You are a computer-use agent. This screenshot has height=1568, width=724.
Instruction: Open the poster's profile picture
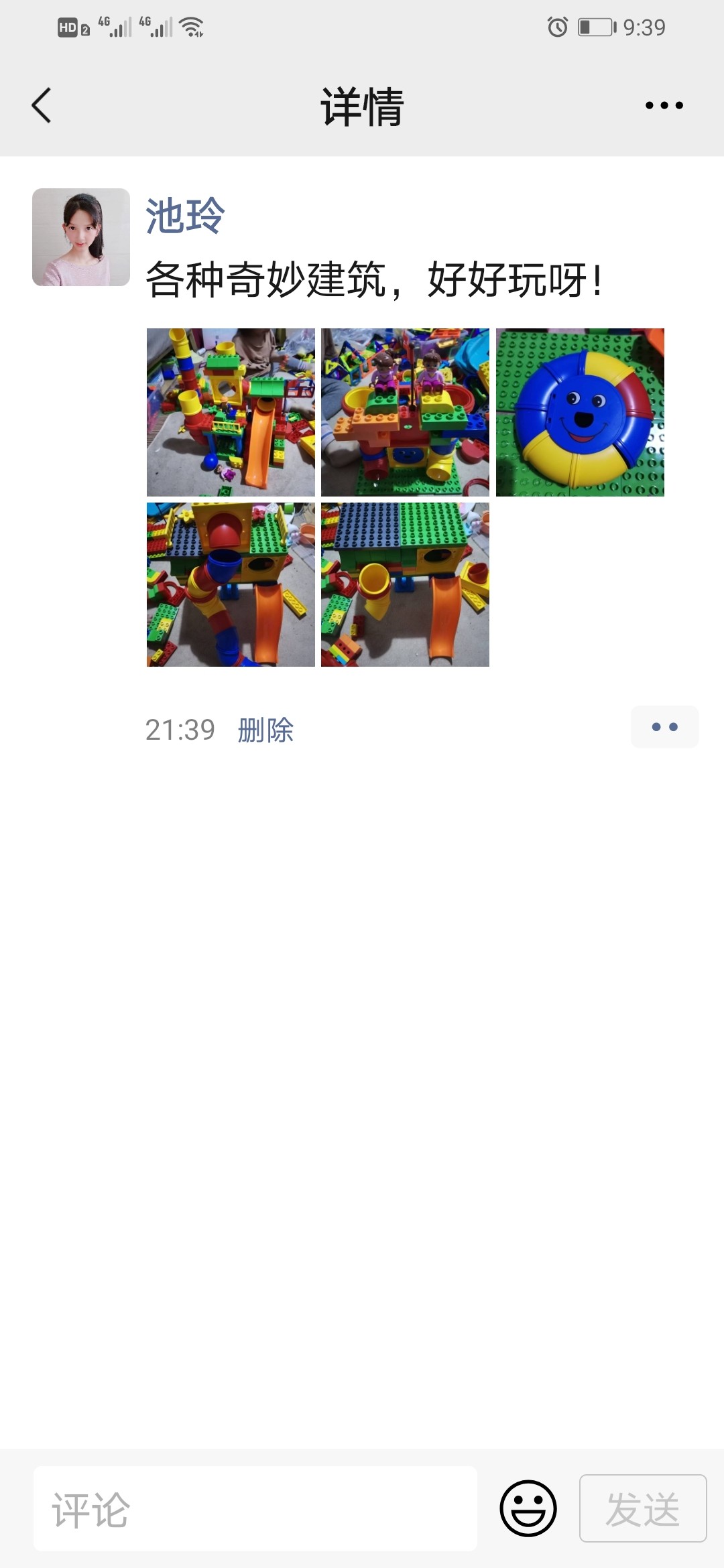[x=81, y=237]
